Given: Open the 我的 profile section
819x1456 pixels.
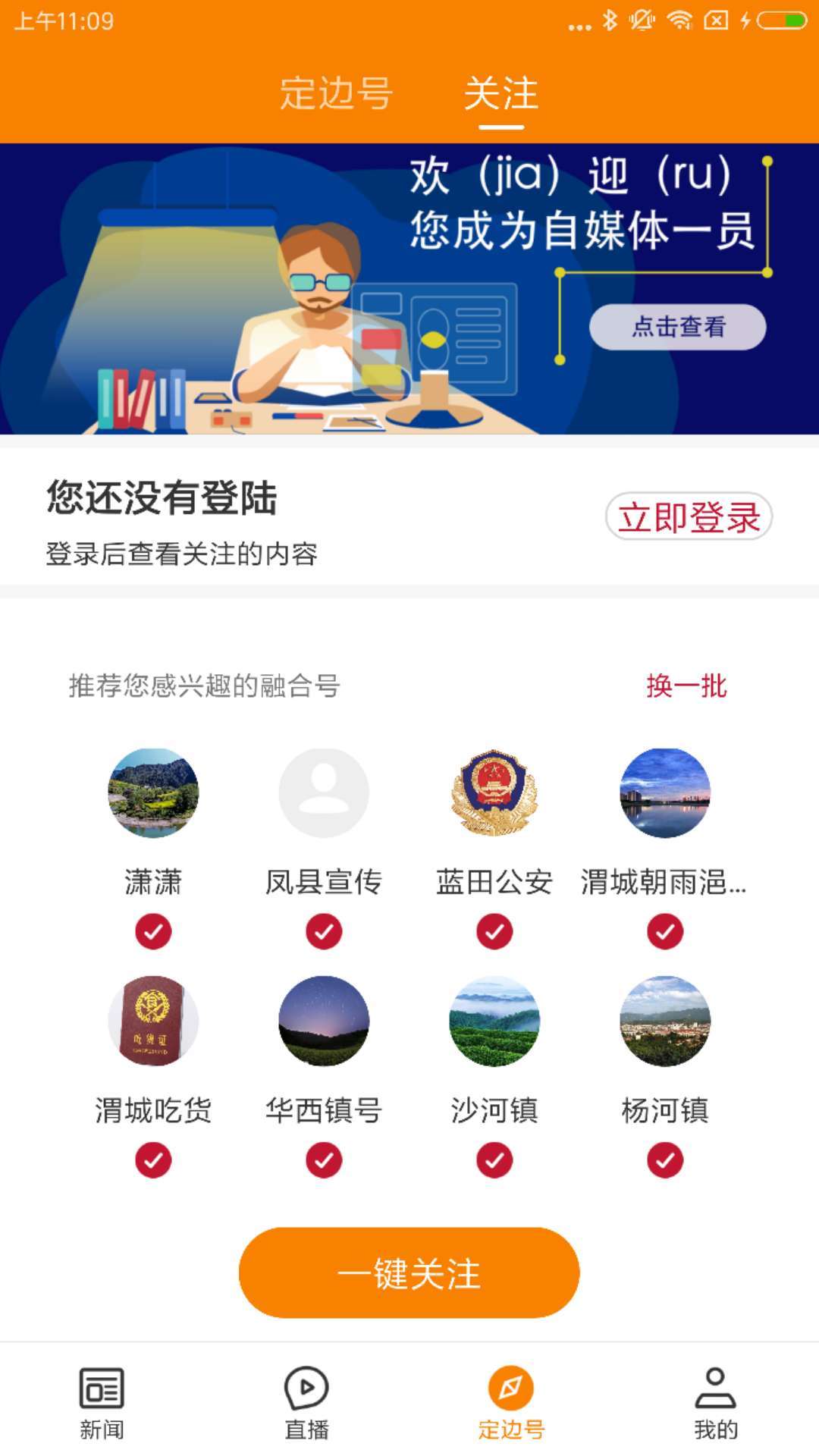Looking at the screenshot, I should click(717, 1407).
